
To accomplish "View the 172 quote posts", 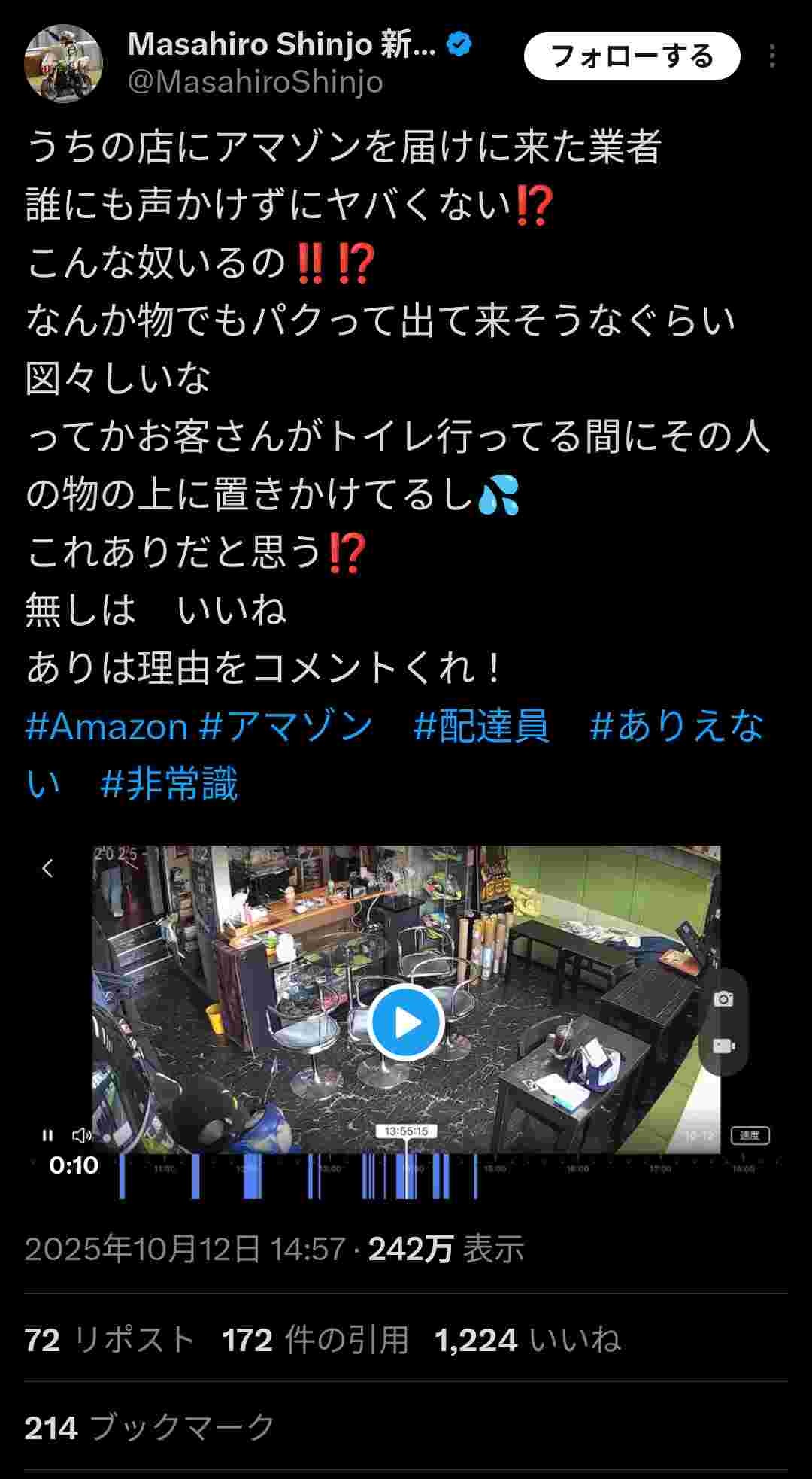I will tap(316, 1340).
